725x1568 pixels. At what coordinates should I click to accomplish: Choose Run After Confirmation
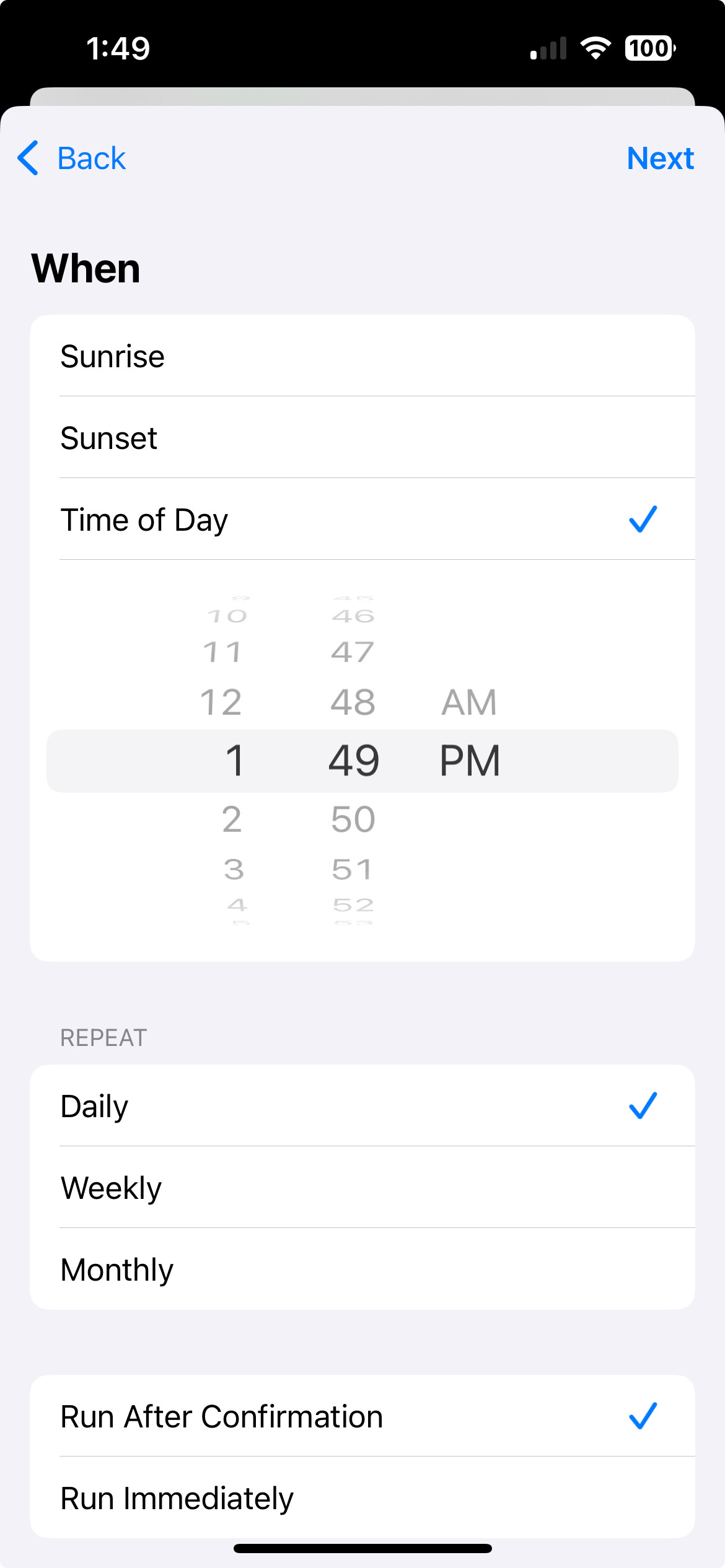362,1416
